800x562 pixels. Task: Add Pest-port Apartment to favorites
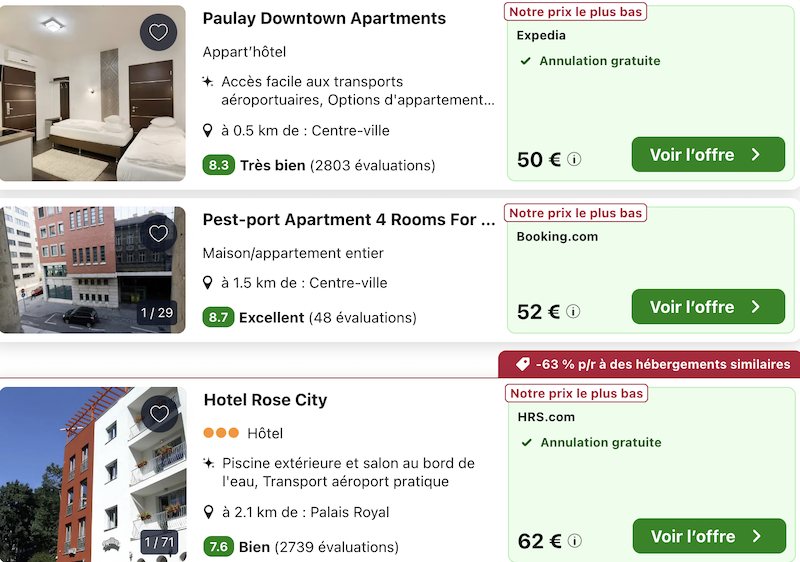(x=158, y=234)
